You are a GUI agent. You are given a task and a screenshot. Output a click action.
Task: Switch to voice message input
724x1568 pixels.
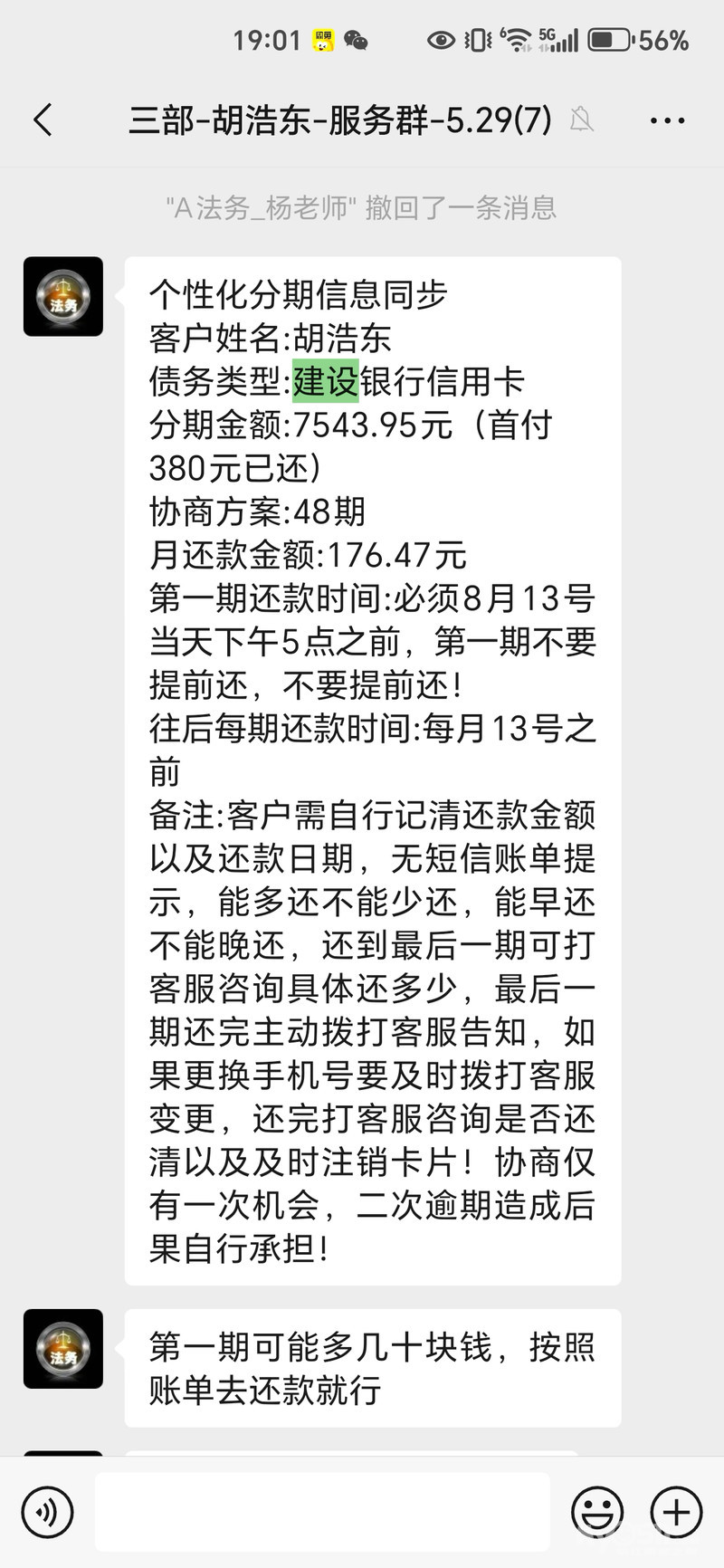[47, 1511]
